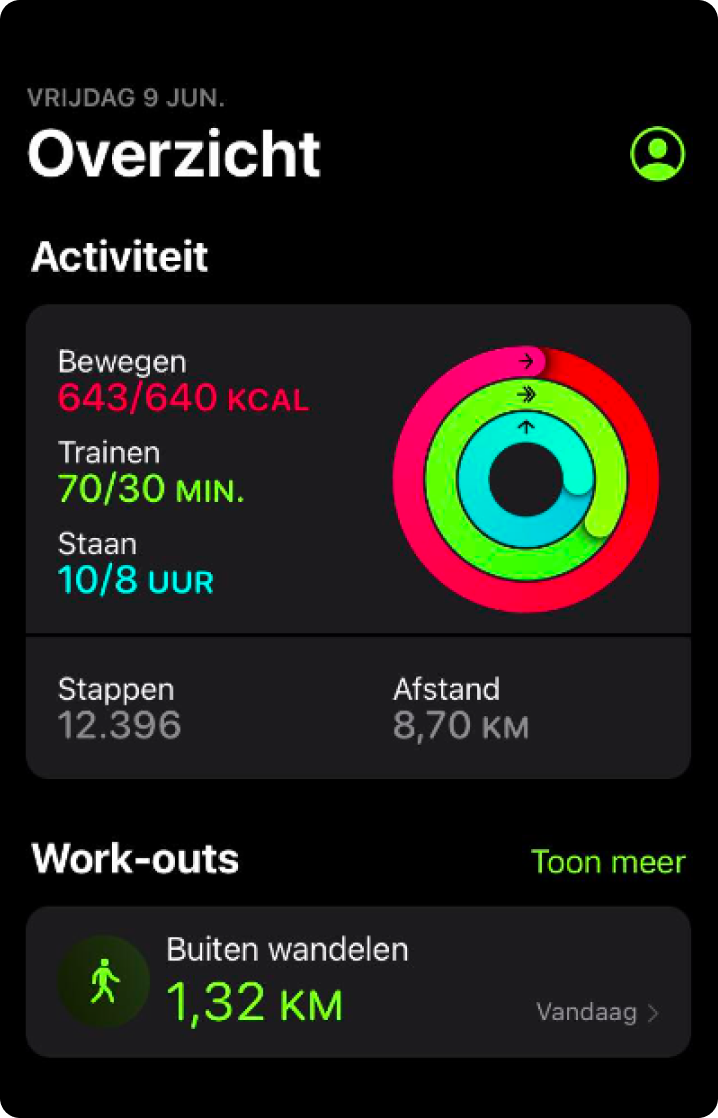
Task: Open the Activiteit rings card
Action: (x=358, y=470)
